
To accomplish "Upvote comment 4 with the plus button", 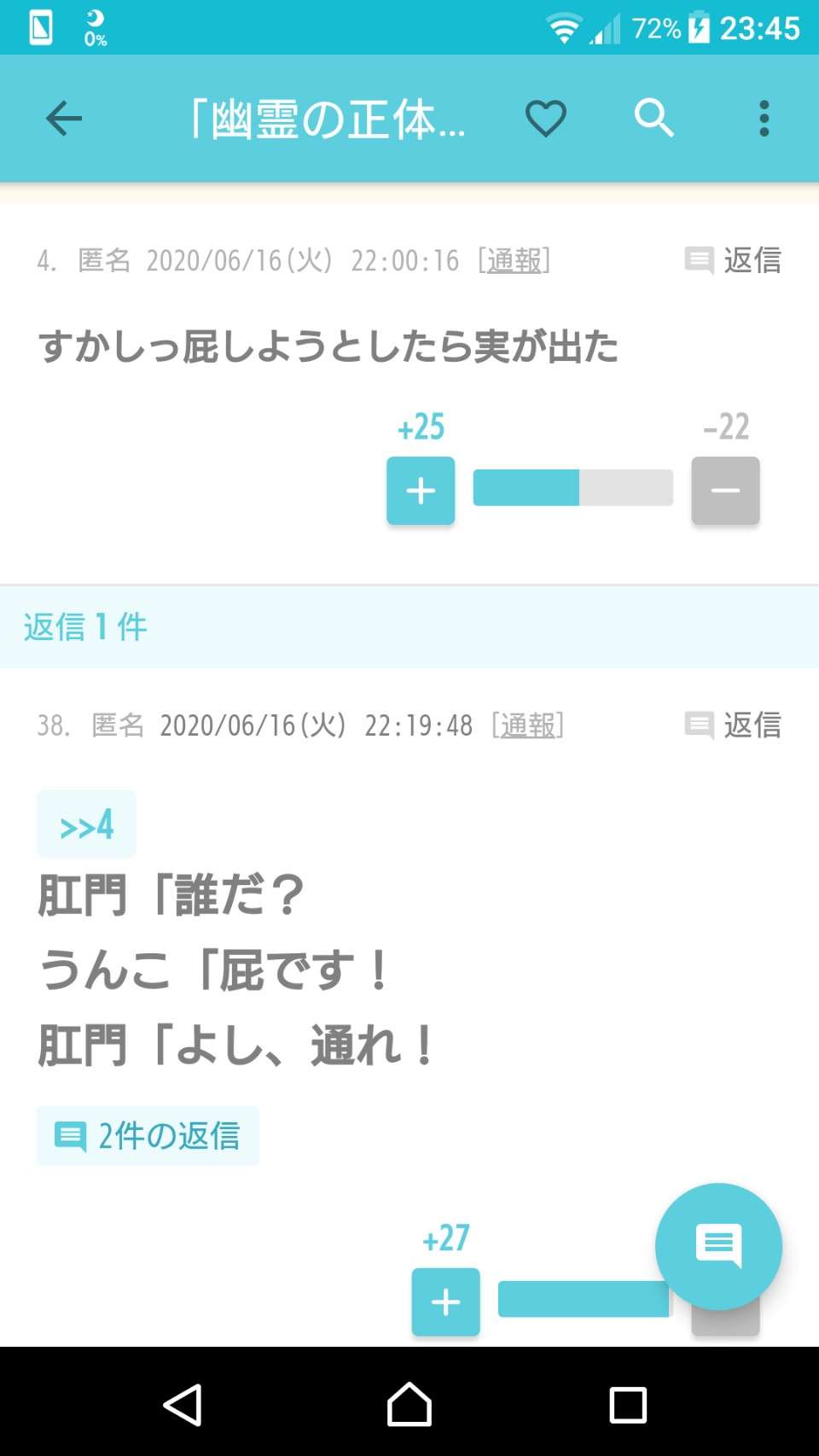I will coord(421,491).
